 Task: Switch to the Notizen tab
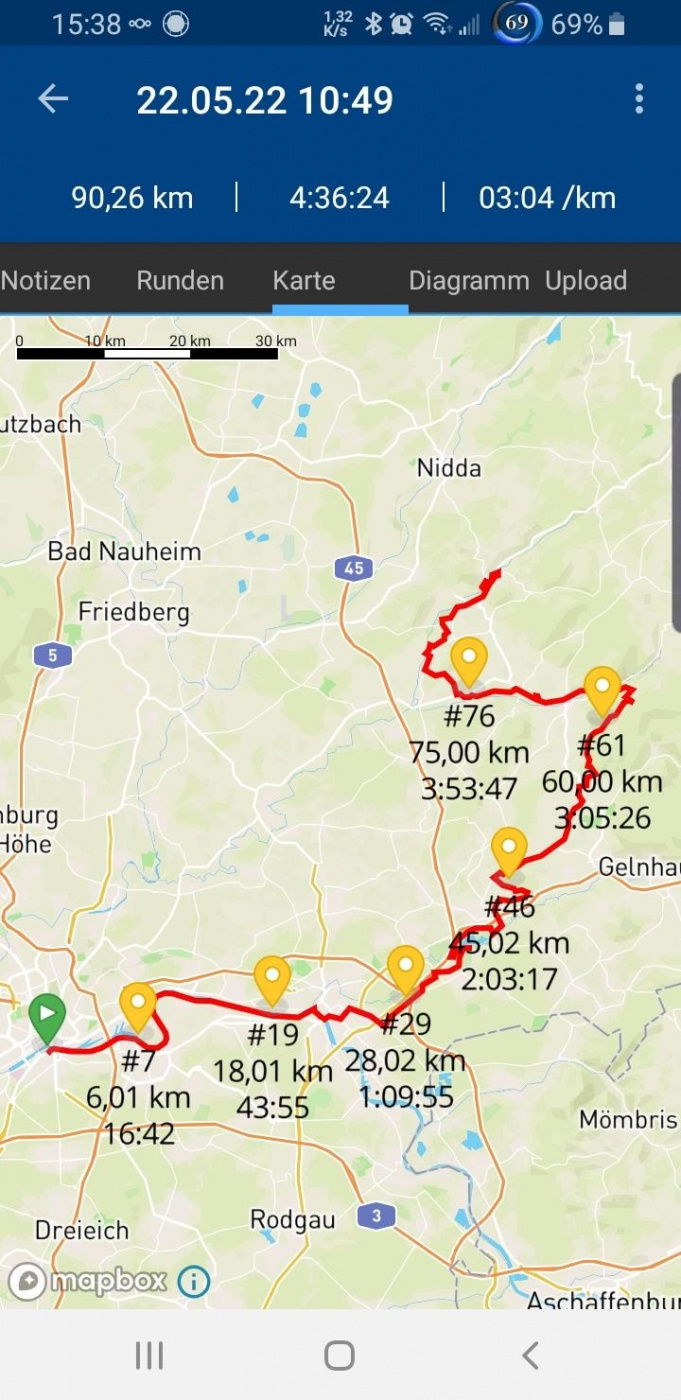point(46,281)
